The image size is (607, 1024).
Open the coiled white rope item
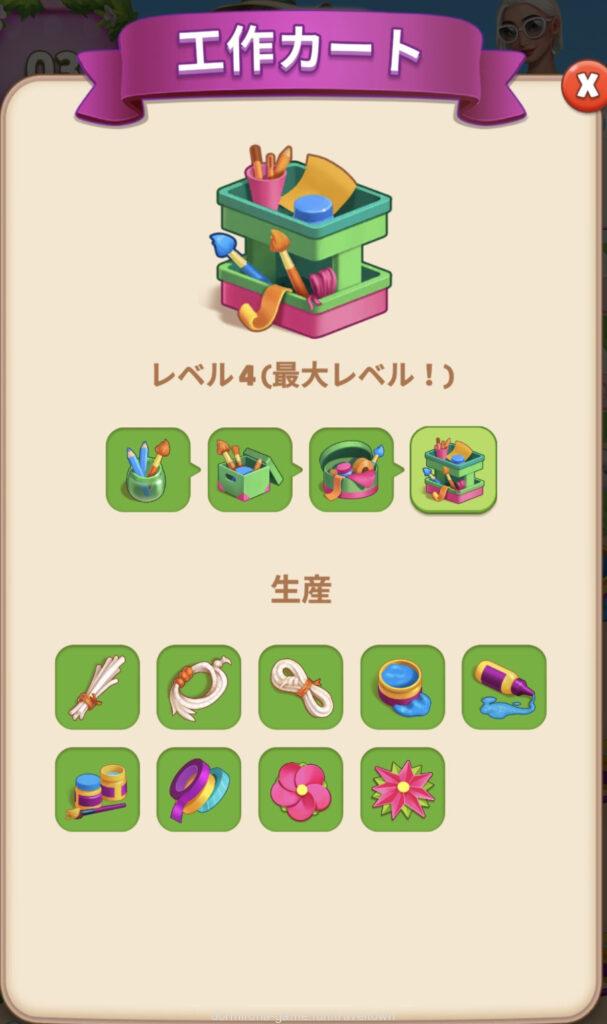(199, 687)
